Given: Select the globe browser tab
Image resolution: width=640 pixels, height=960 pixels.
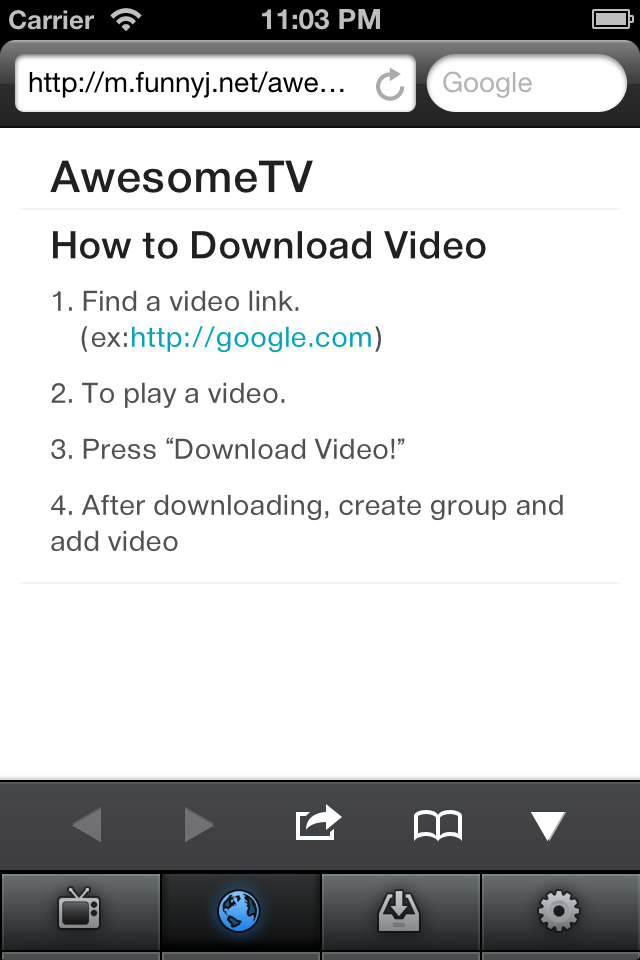Looking at the screenshot, I should (239, 911).
